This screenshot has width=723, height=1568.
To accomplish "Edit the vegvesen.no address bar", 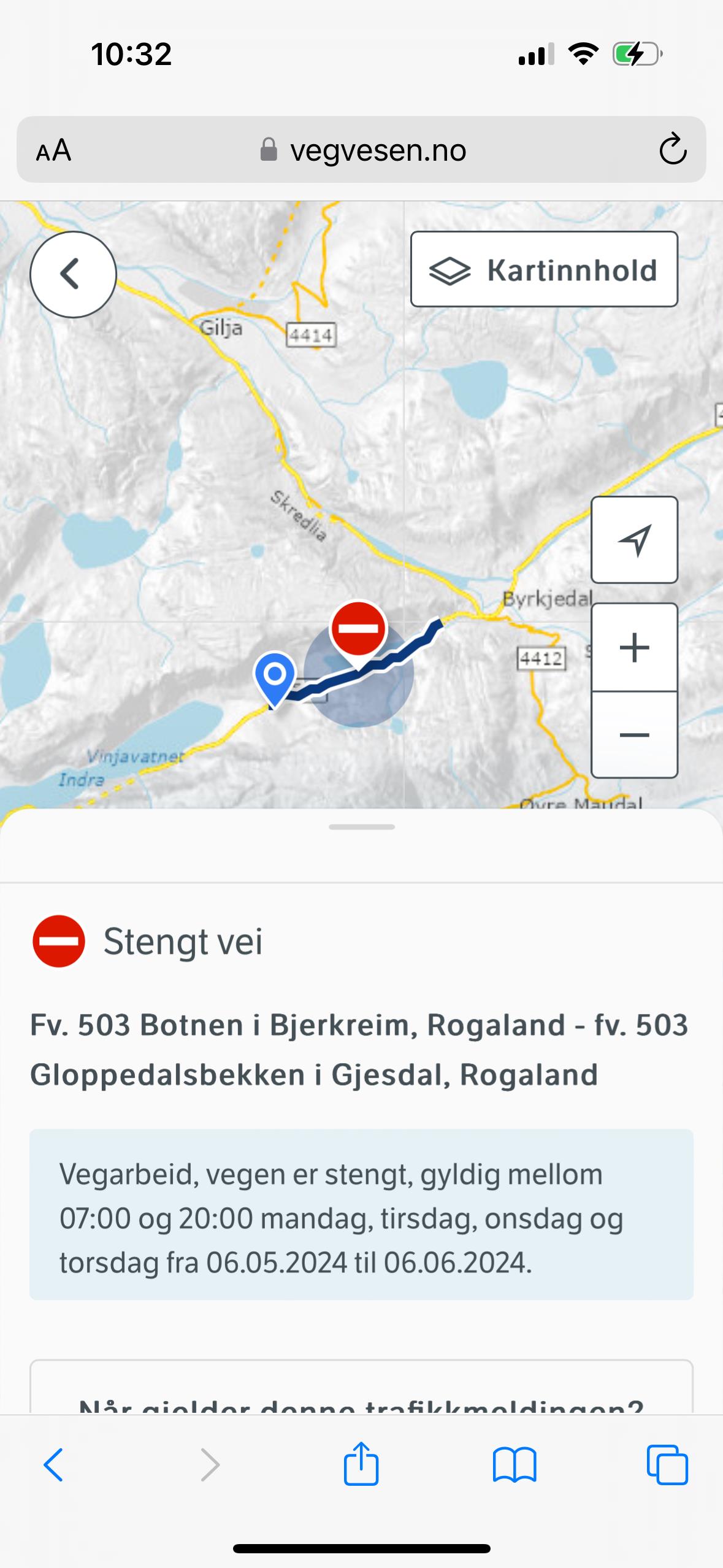I will coord(368,150).
